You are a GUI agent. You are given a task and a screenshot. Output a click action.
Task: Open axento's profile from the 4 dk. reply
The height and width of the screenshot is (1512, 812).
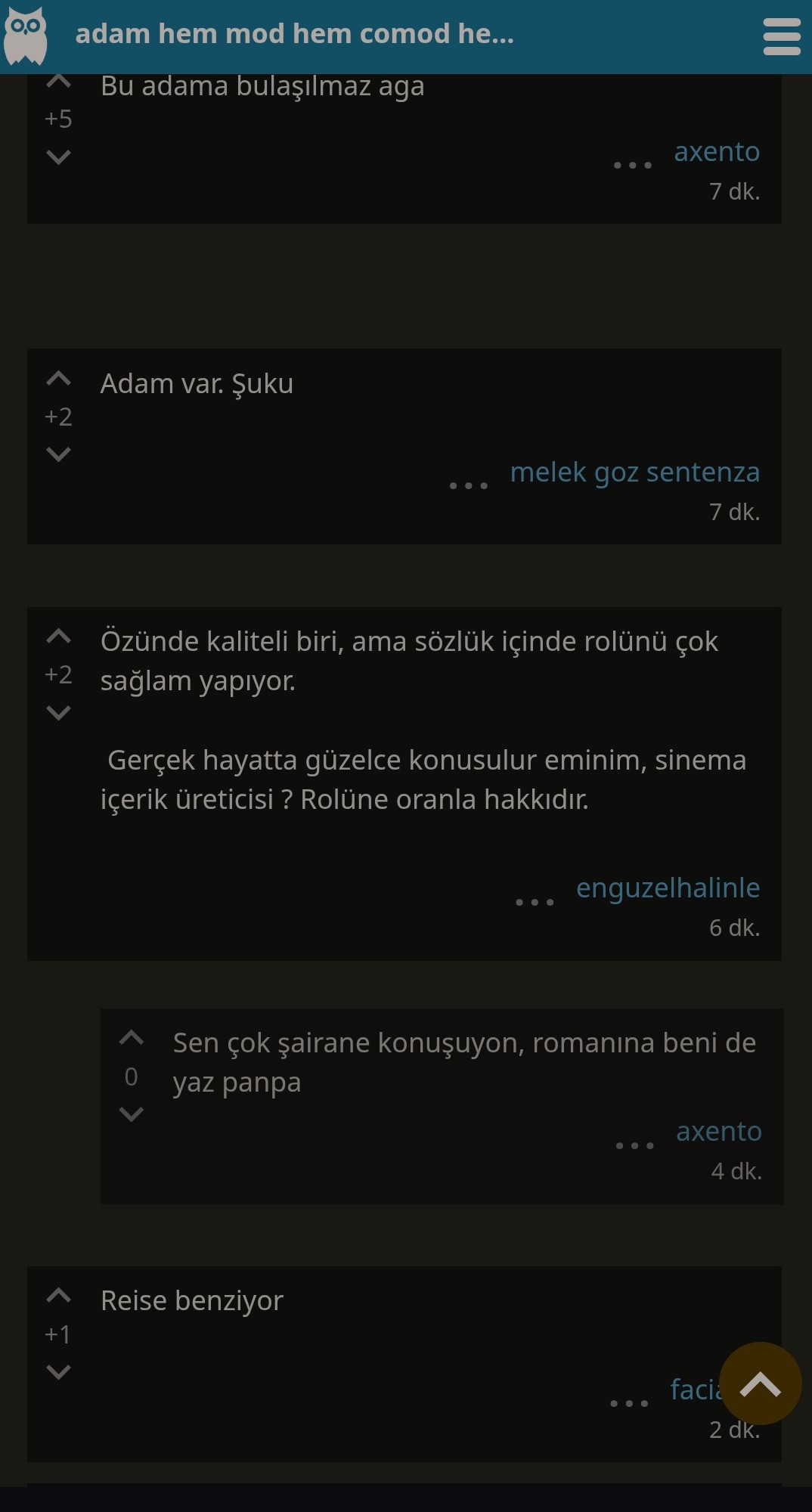tap(719, 1132)
